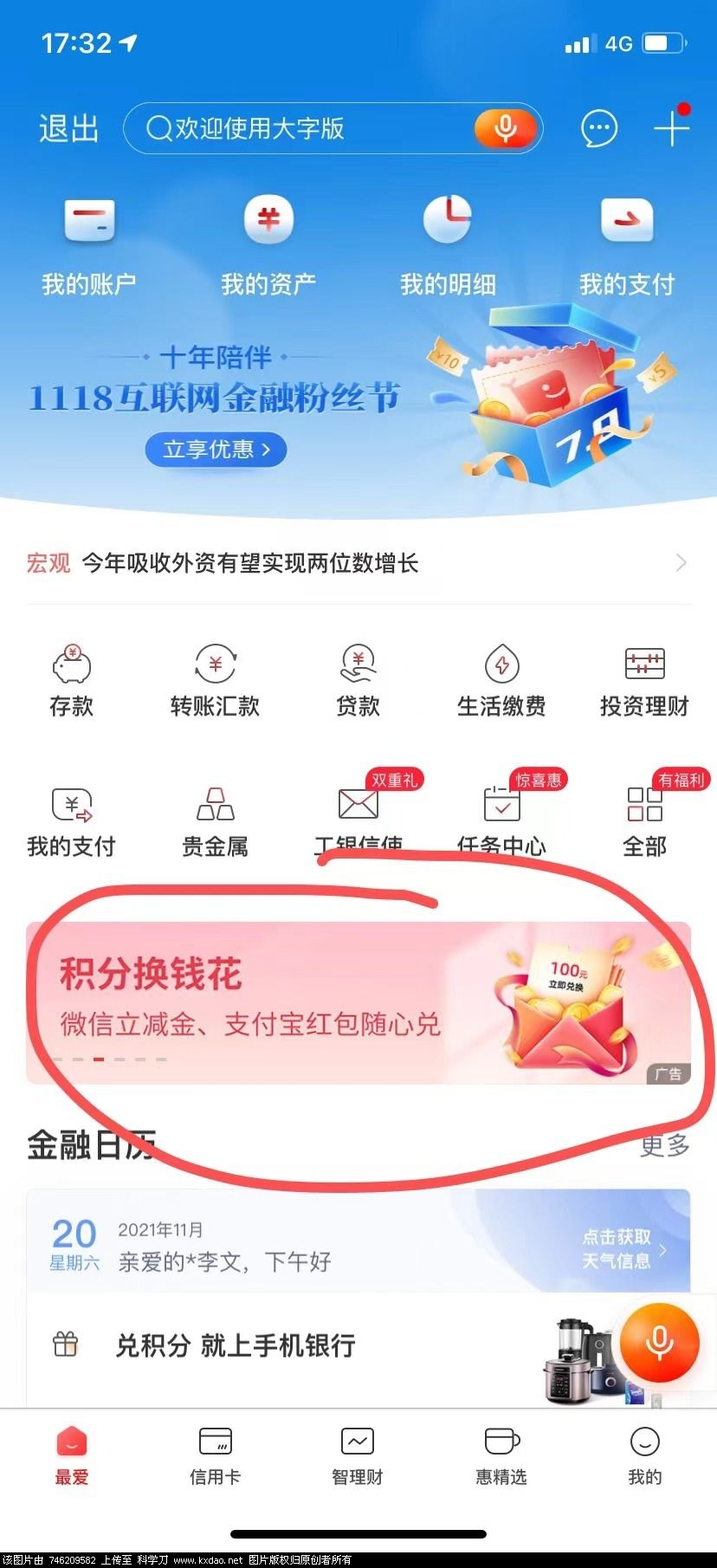Open 贵金属 precious metals
Viewport: 717px width, 1568px height.
pos(215,820)
